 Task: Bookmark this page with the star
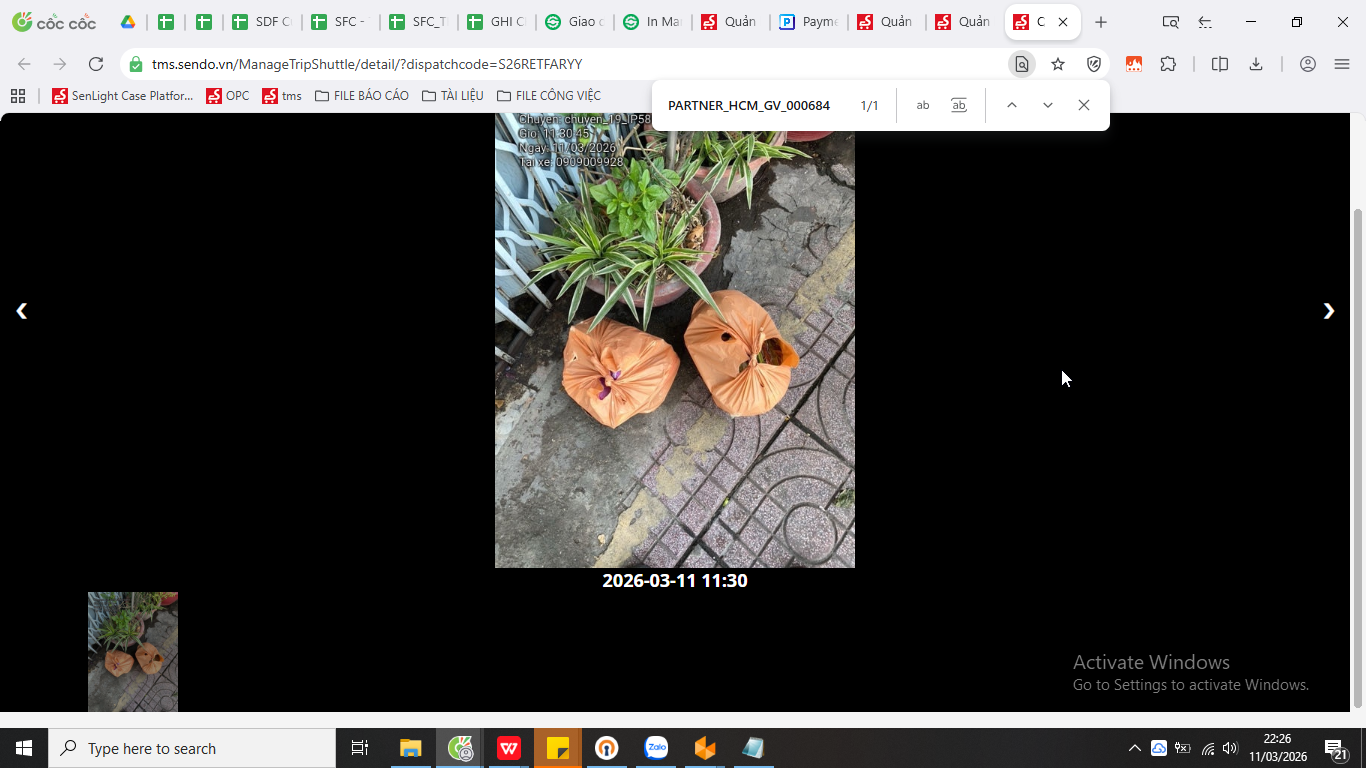(x=1058, y=64)
